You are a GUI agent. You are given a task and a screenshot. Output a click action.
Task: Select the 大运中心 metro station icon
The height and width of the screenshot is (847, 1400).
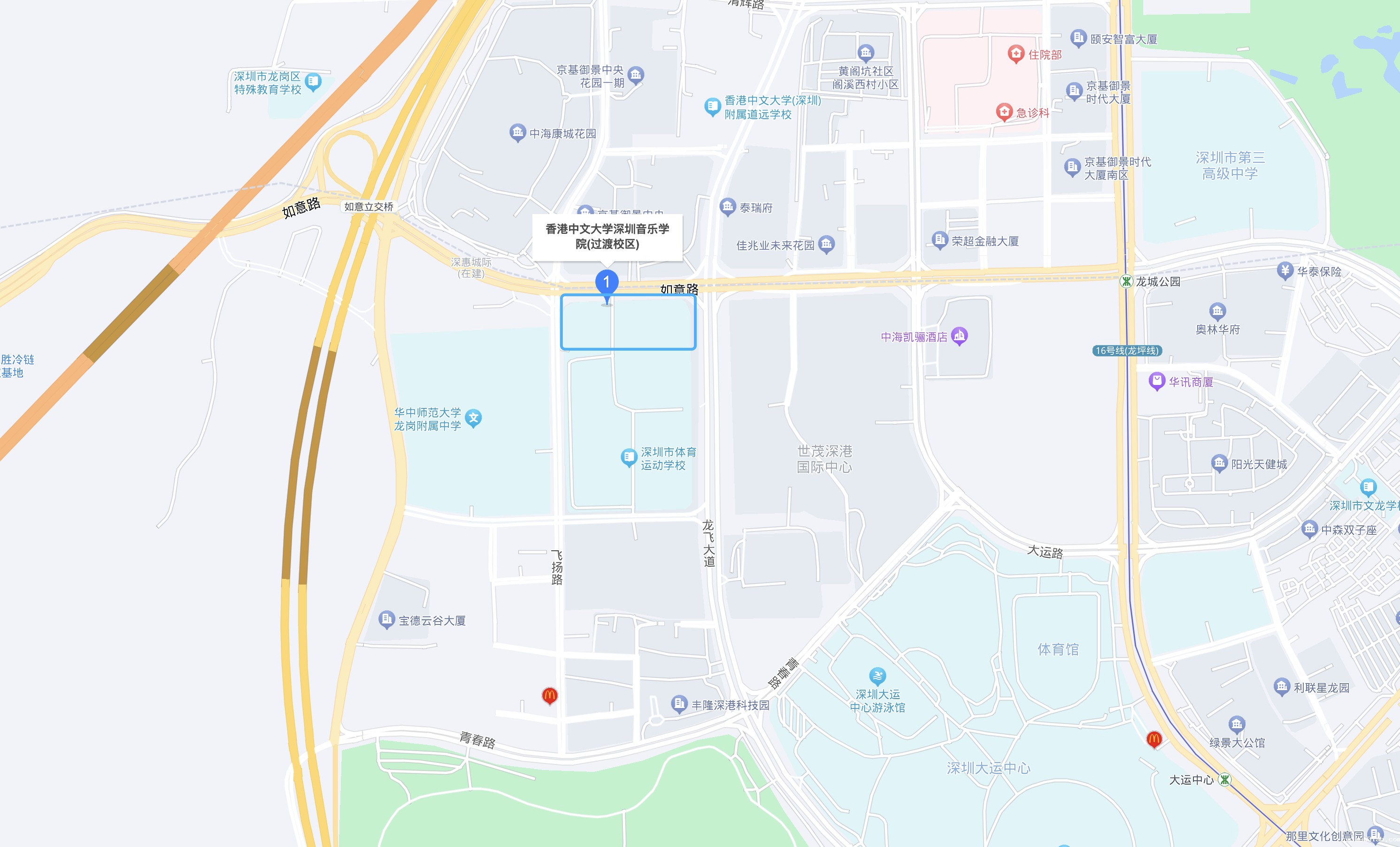[1224, 779]
